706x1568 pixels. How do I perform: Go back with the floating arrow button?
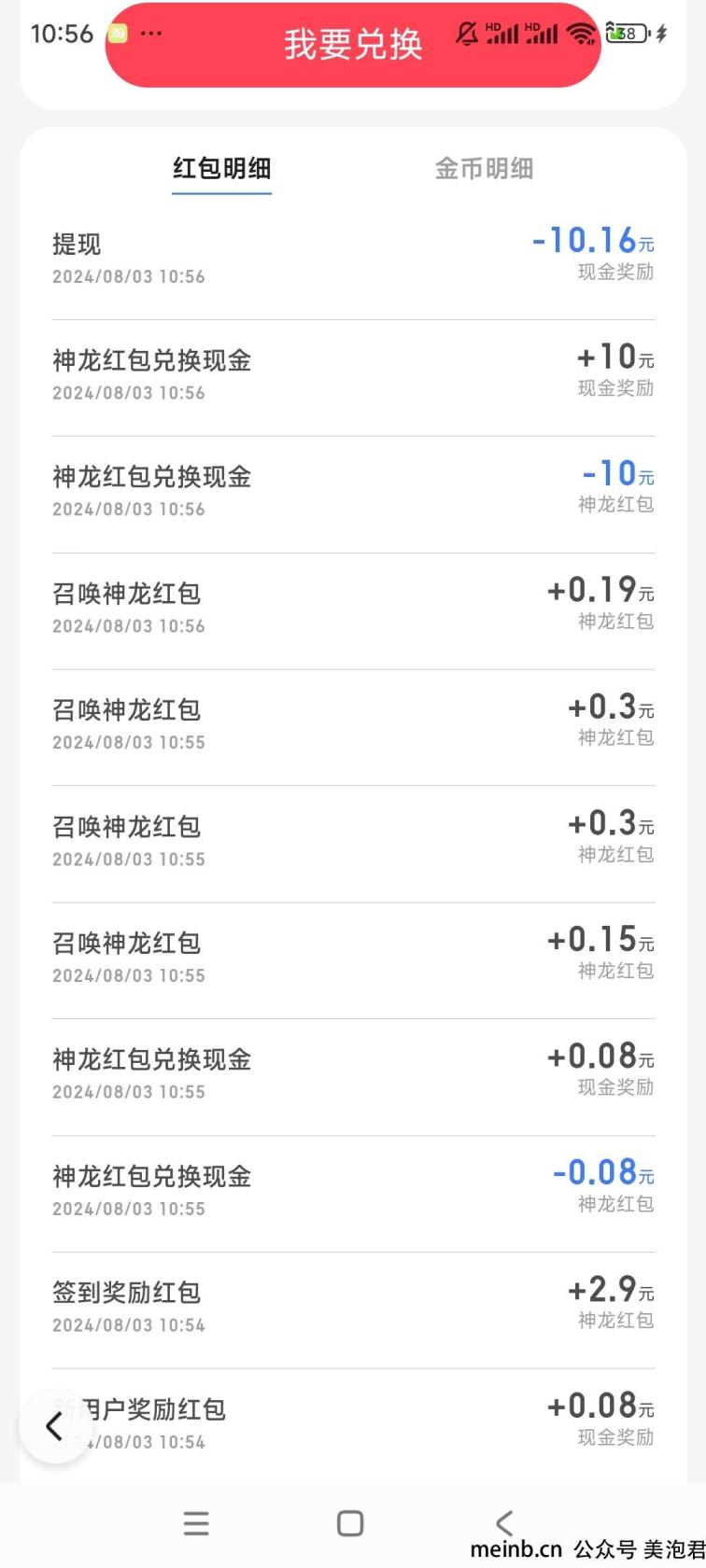coord(55,1426)
